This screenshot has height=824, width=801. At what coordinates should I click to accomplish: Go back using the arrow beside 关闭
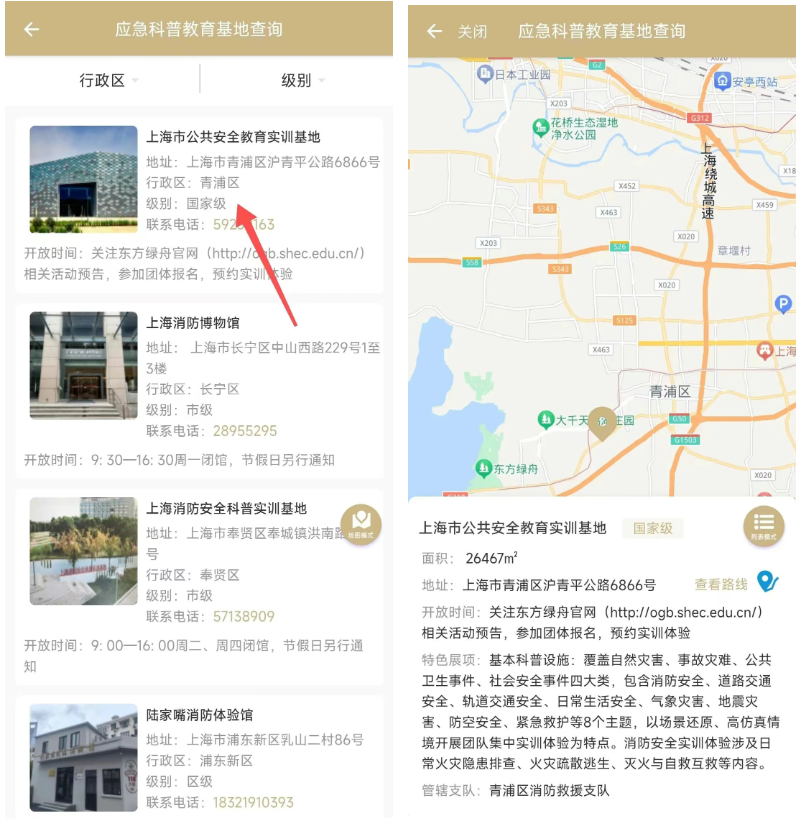pos(434,31)
